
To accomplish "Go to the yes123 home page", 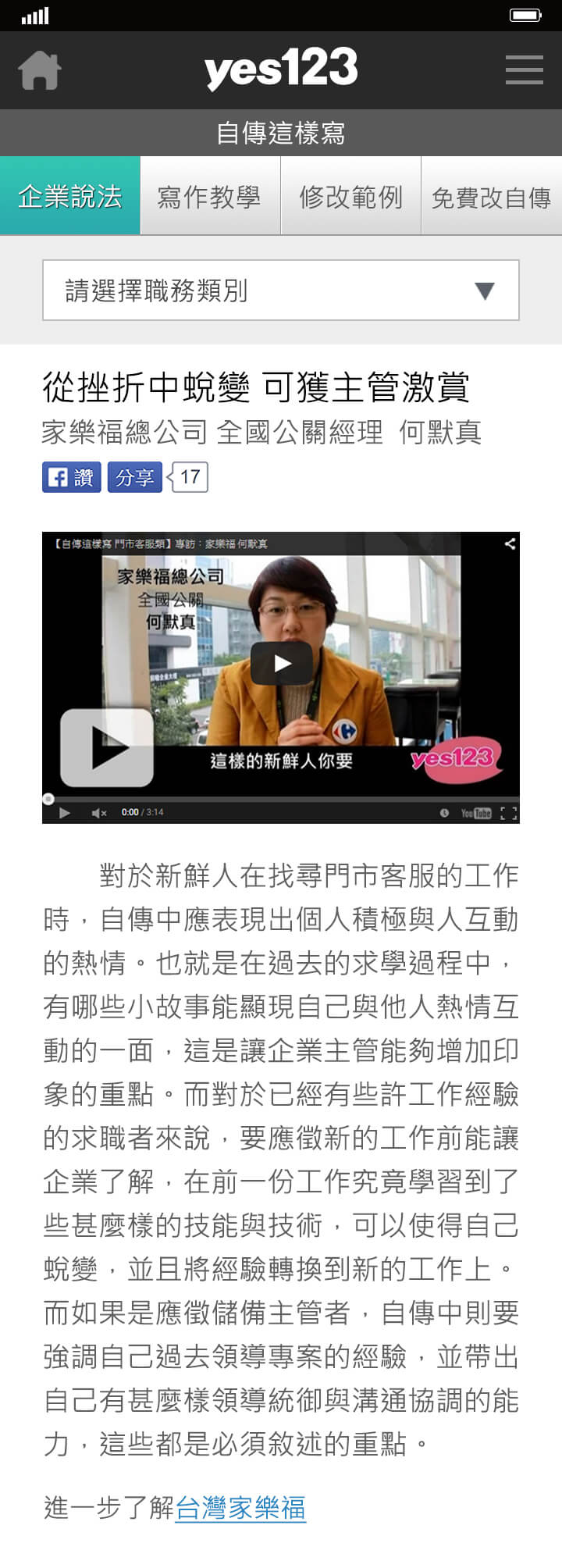I will [39, 70].
